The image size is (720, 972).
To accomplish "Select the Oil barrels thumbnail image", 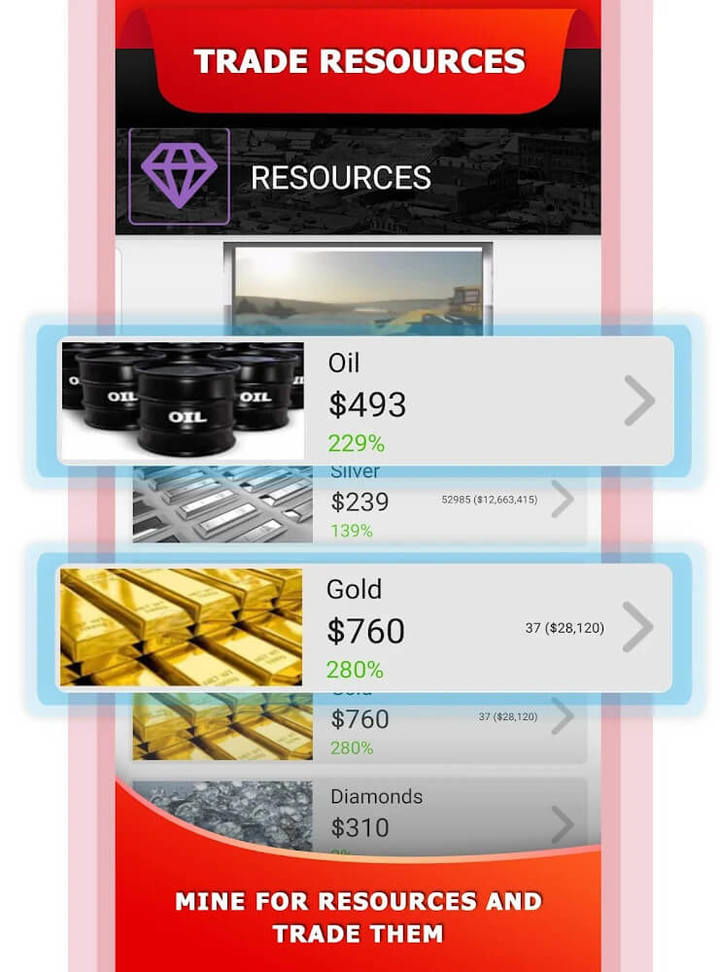I will 180,398.
